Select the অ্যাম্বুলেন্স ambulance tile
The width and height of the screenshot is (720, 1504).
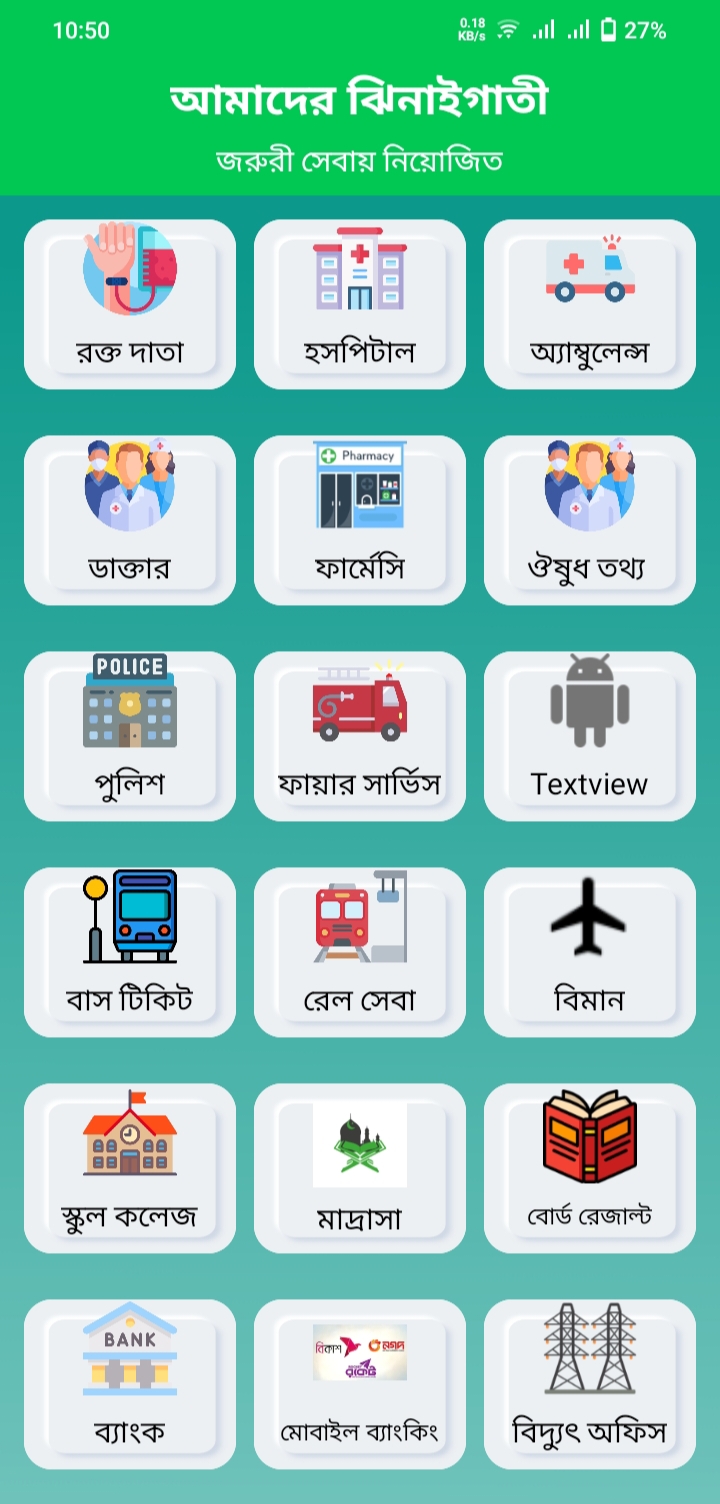[590, 304]
